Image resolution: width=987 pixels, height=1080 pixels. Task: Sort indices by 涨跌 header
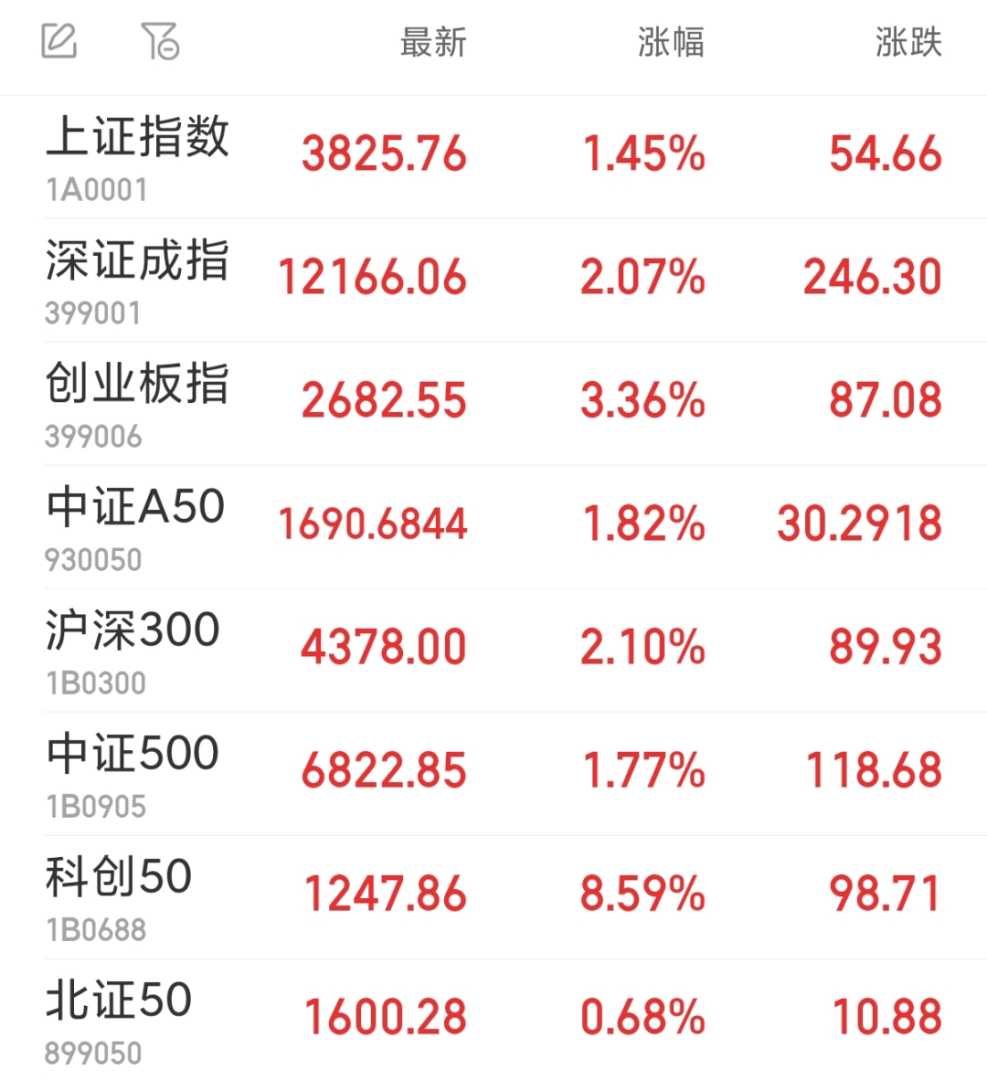(908, 42)
